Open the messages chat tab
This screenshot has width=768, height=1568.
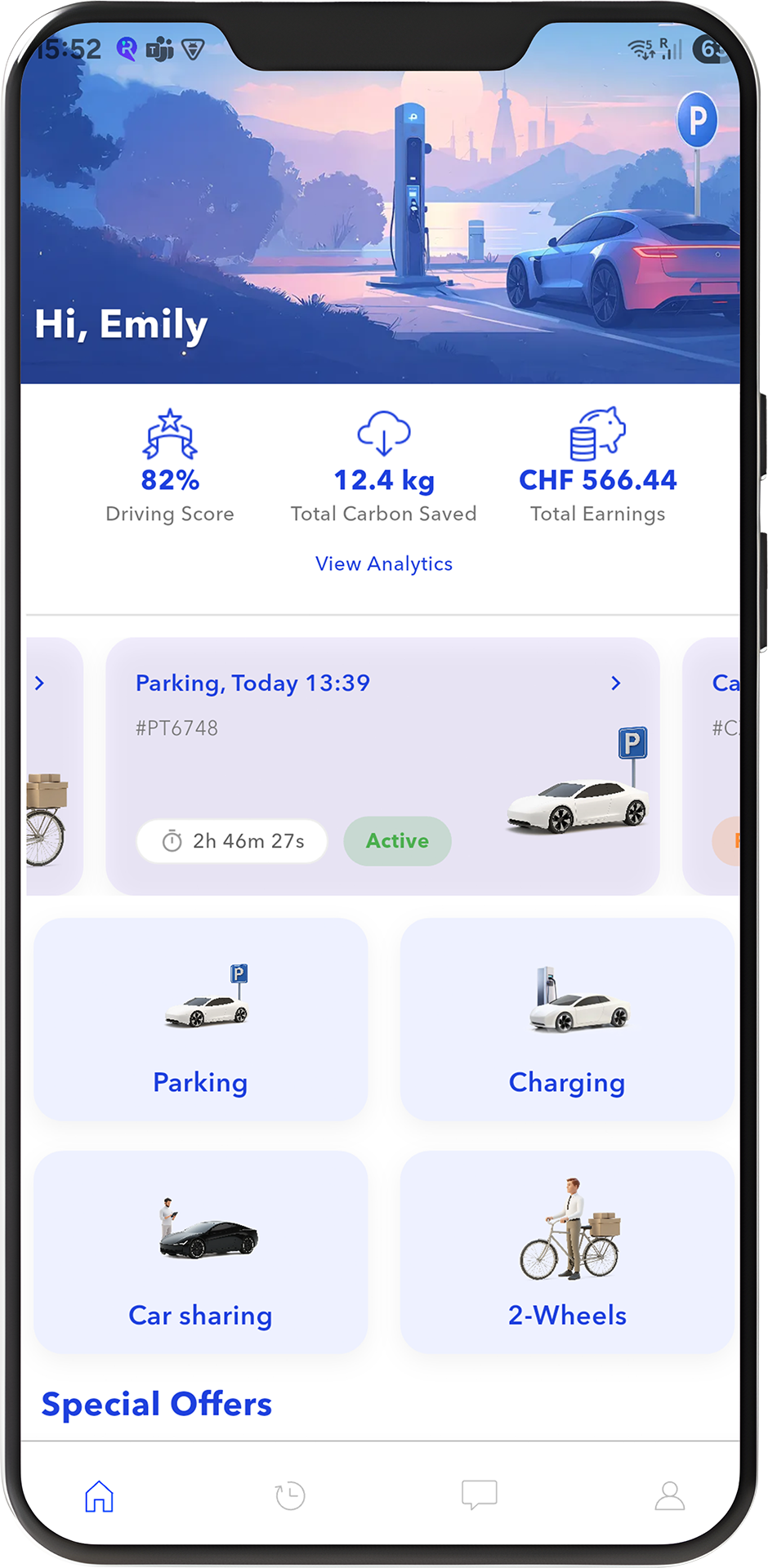(480, 1494)
